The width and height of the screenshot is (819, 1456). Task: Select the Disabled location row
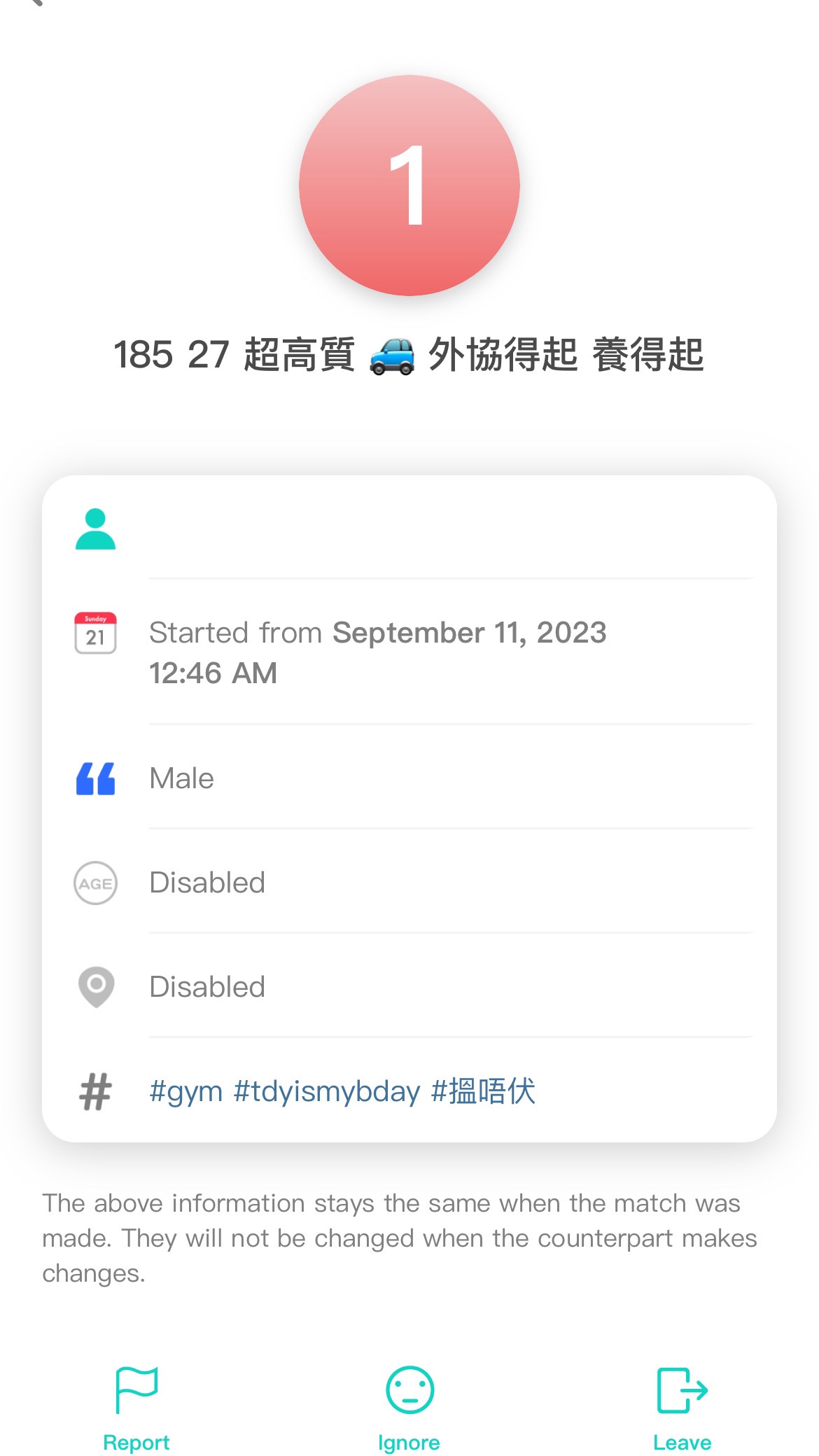tap(207, 986)
